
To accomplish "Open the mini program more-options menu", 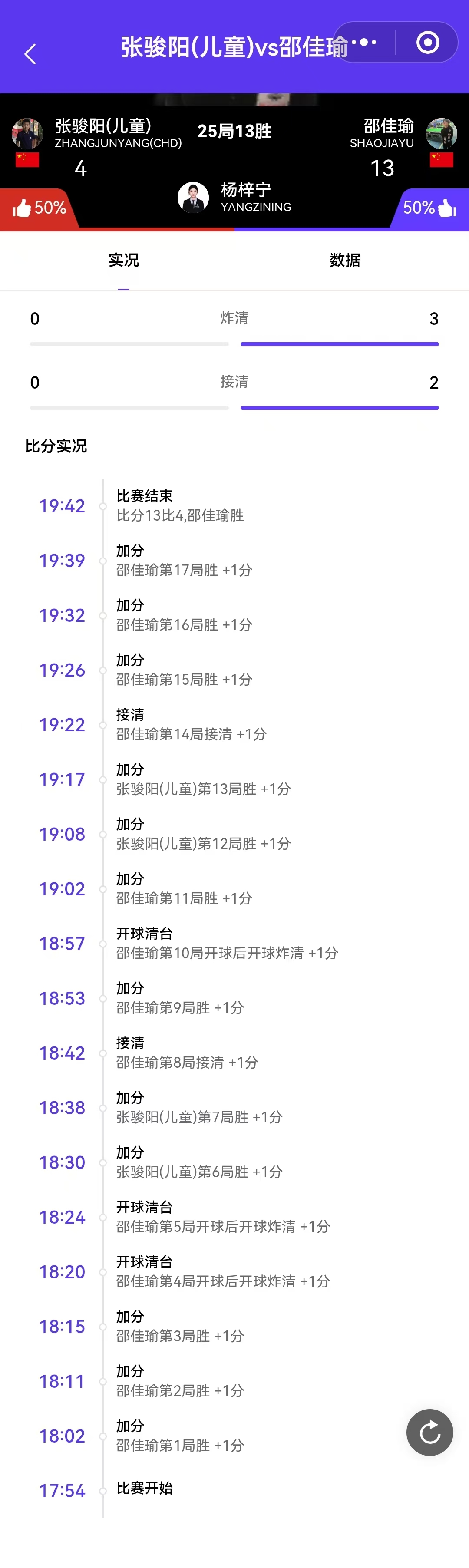I will [x=364, y=43].
